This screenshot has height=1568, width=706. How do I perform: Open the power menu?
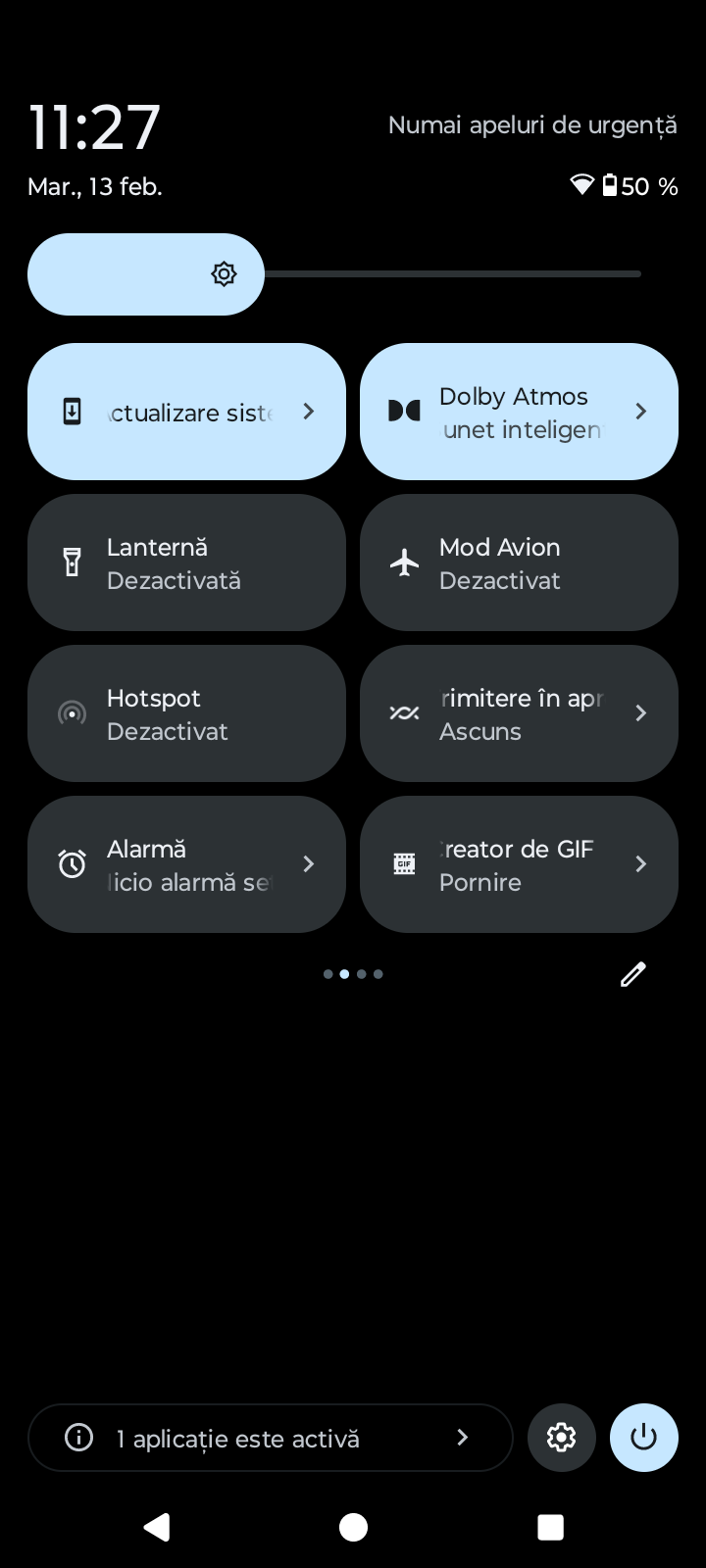pyautogui.click(x=644, y=1438)
